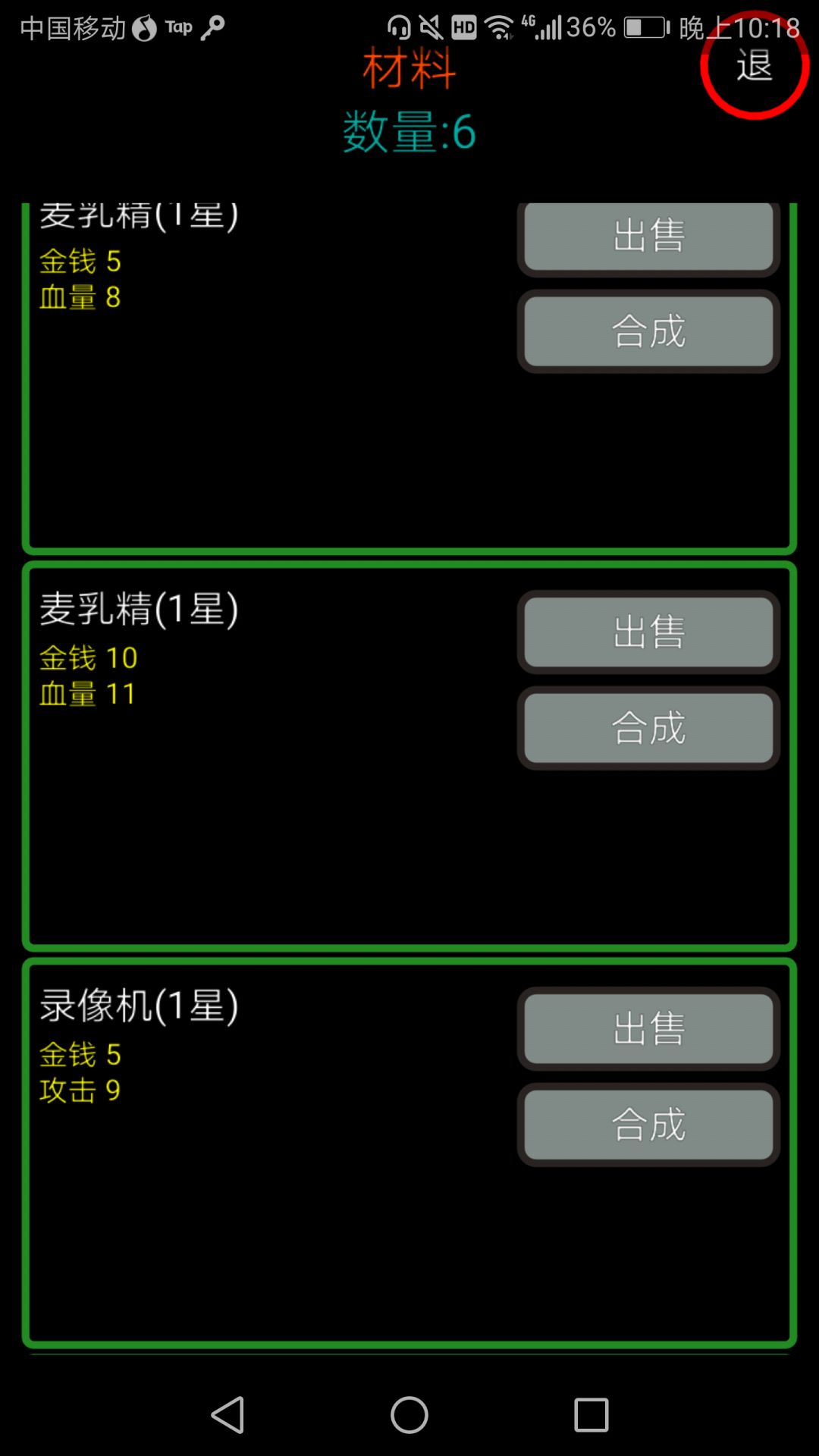Tap 出售 on the 录像机 card
The width and height of the screenshot is (819, 1456).
click(x=648, y=1028)
